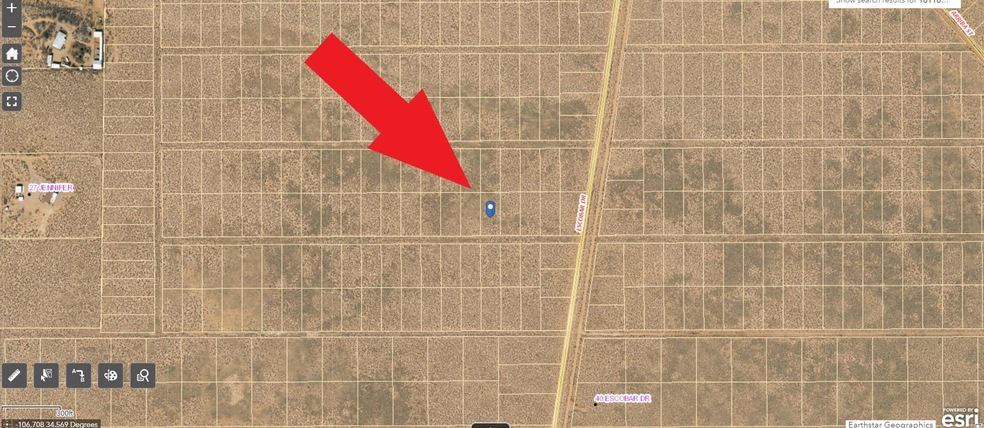This screenshot has width=984, height=428.
Task: Open the coordinate format button beside Degrees
Action: (x=5, y=423)
